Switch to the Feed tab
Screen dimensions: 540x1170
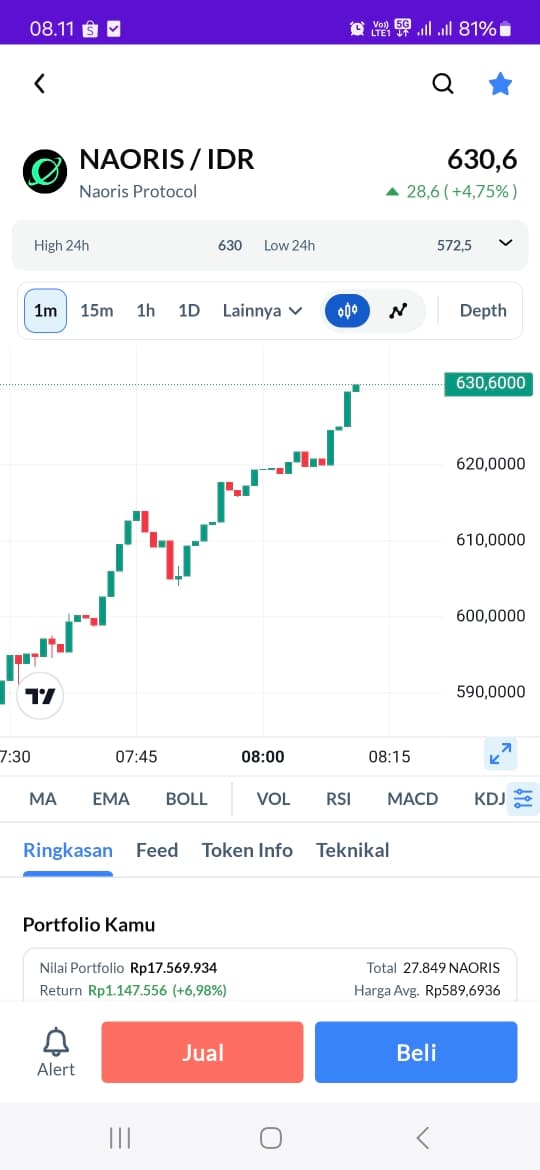click(157, 850)
